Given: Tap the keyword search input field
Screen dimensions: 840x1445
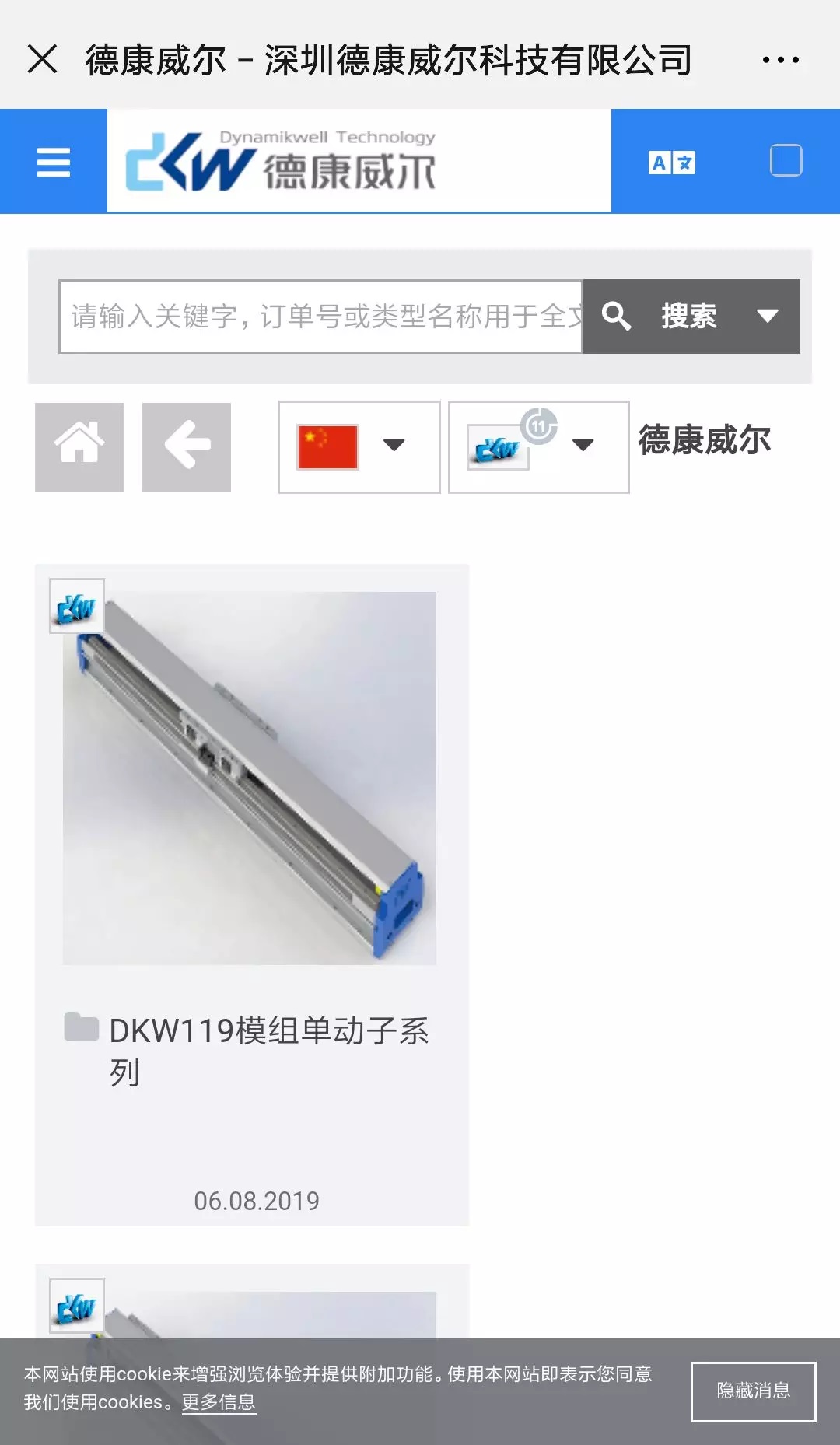Looking at the screenshot, I should click(320, 317).
